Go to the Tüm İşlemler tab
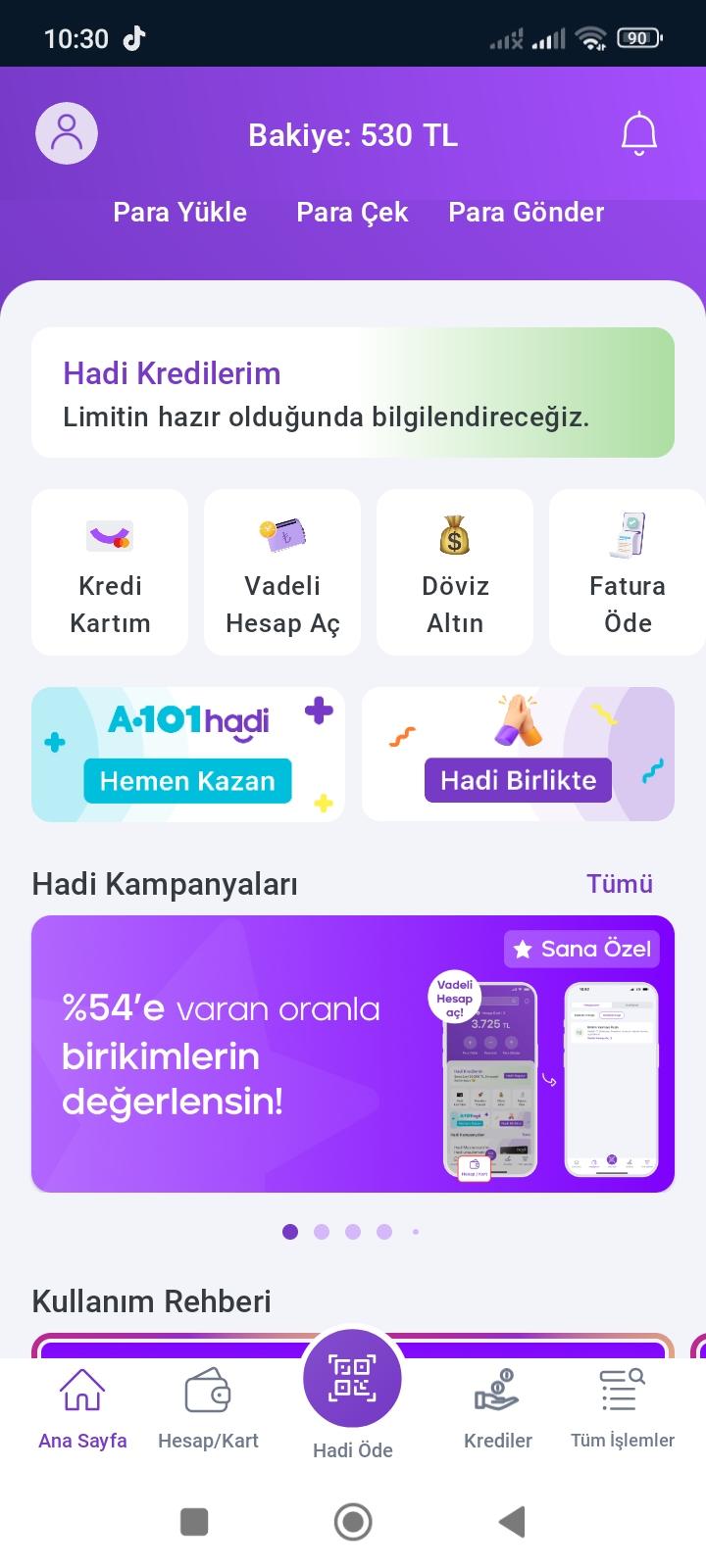This screenshot has height=1568, width=706. click(623, 1409)
